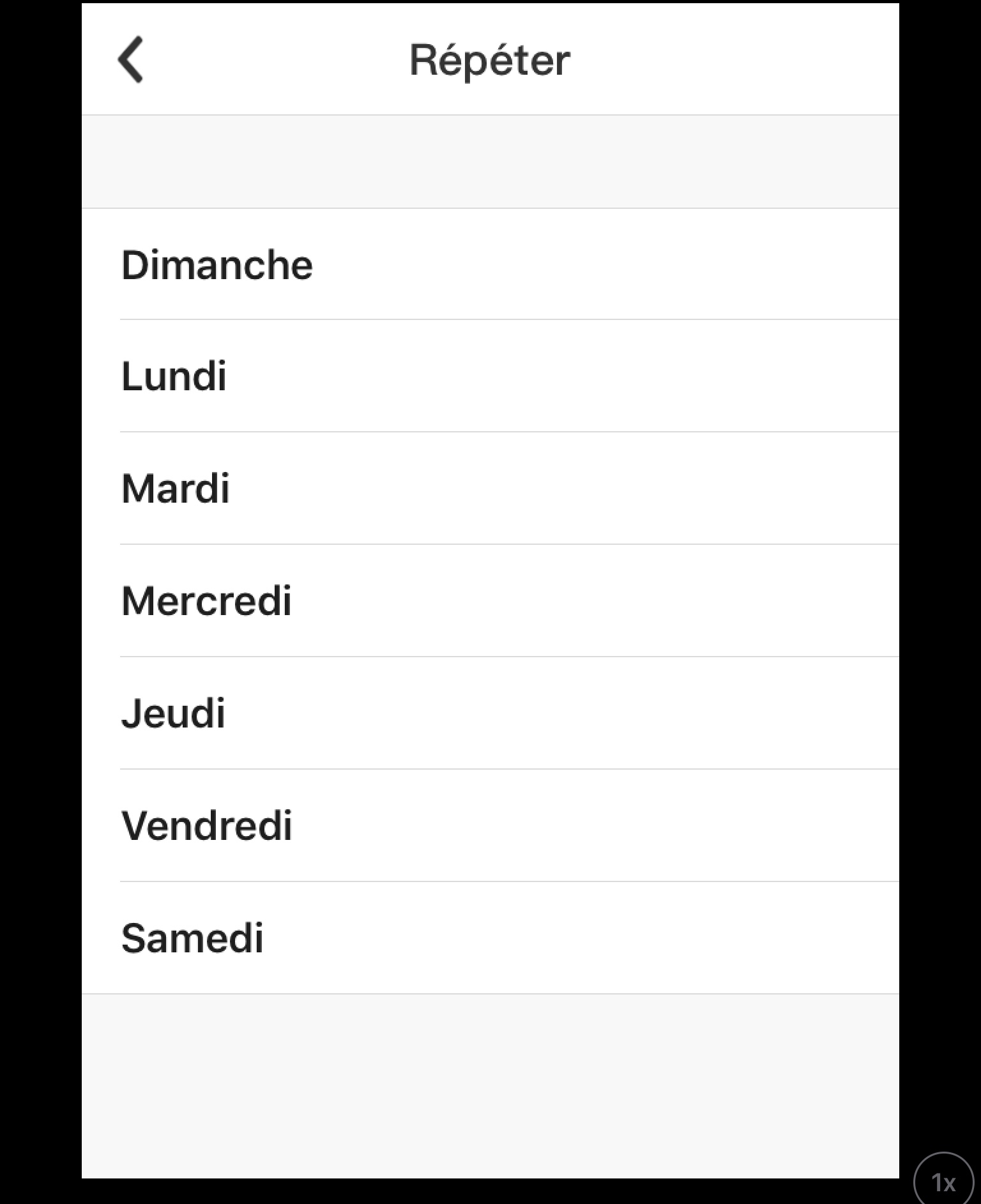Choose Lundi in the repeat list
This screenshot has height=1204, width=981.
coord(490,376)
